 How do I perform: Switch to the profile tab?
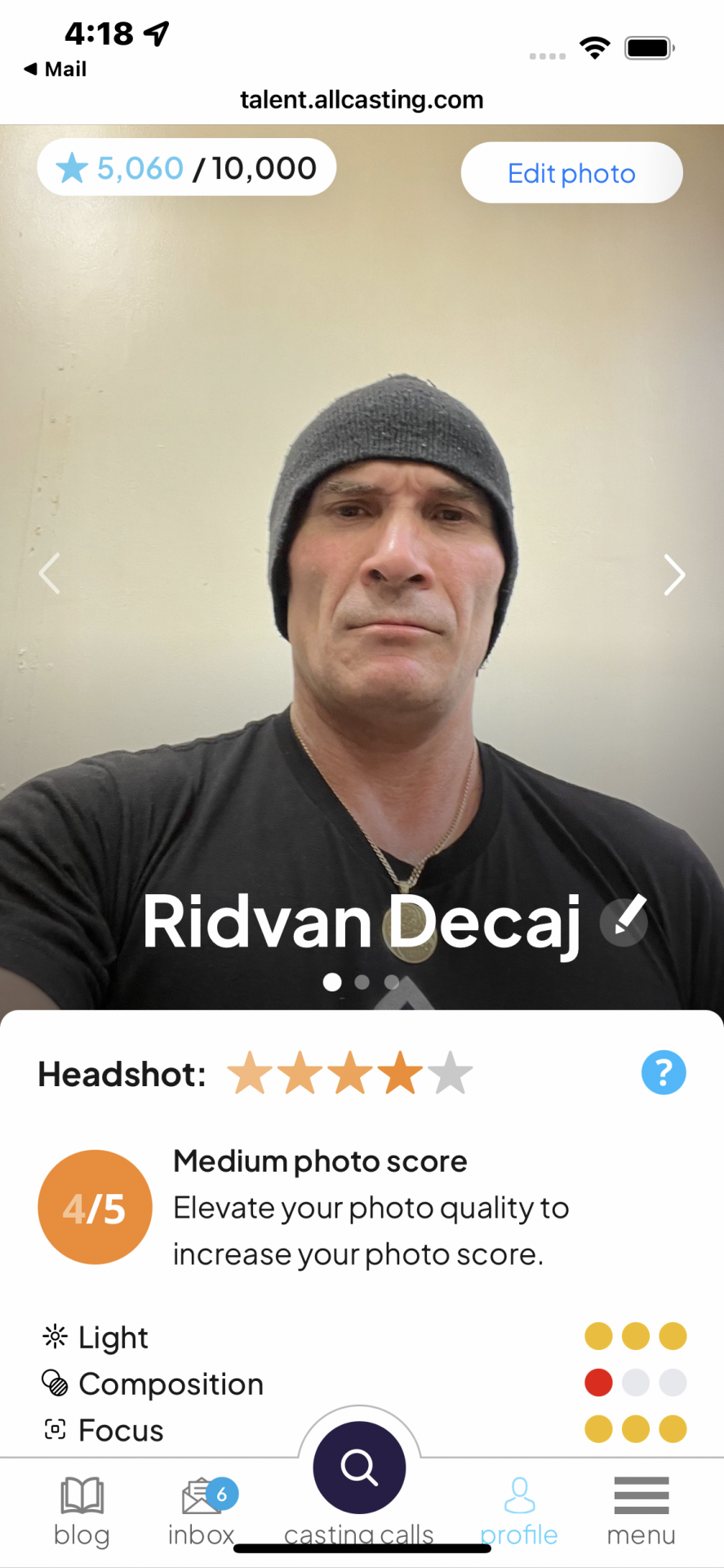pos(519,1511)
